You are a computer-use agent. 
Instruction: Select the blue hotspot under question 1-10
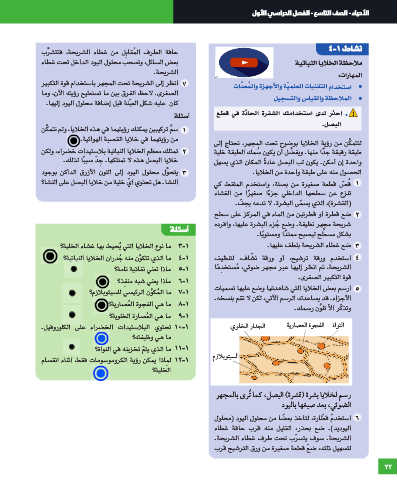[x=101, y=339]
